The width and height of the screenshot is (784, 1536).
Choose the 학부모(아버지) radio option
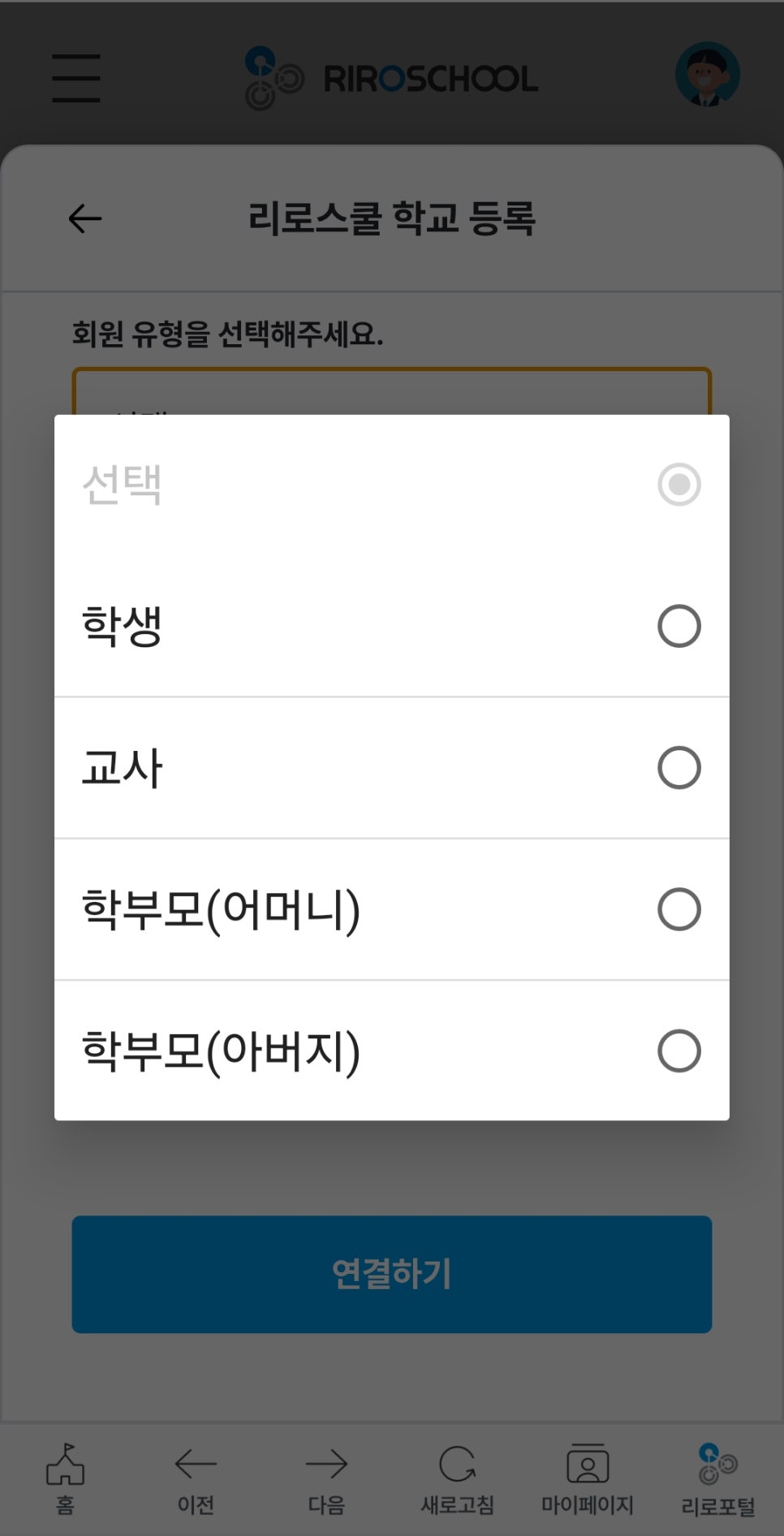click(679, 1051)
